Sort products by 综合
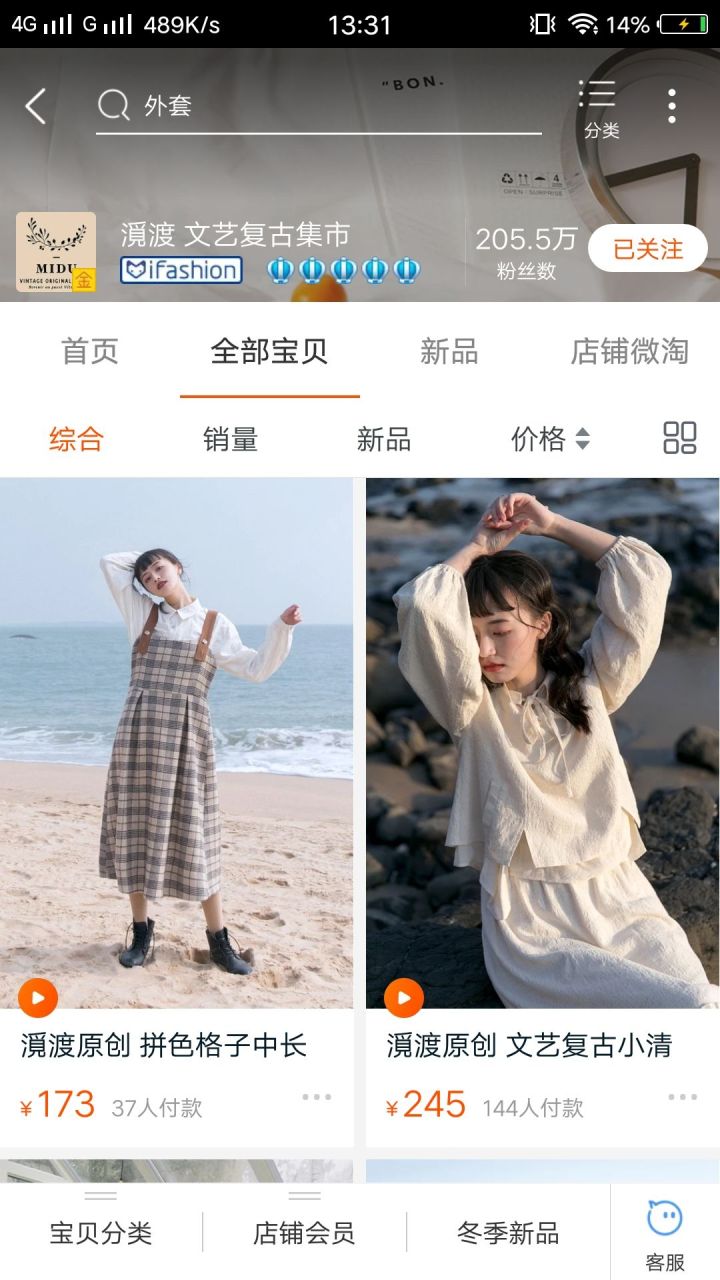This screenshot has height=1280, width=720. (76, 439)
